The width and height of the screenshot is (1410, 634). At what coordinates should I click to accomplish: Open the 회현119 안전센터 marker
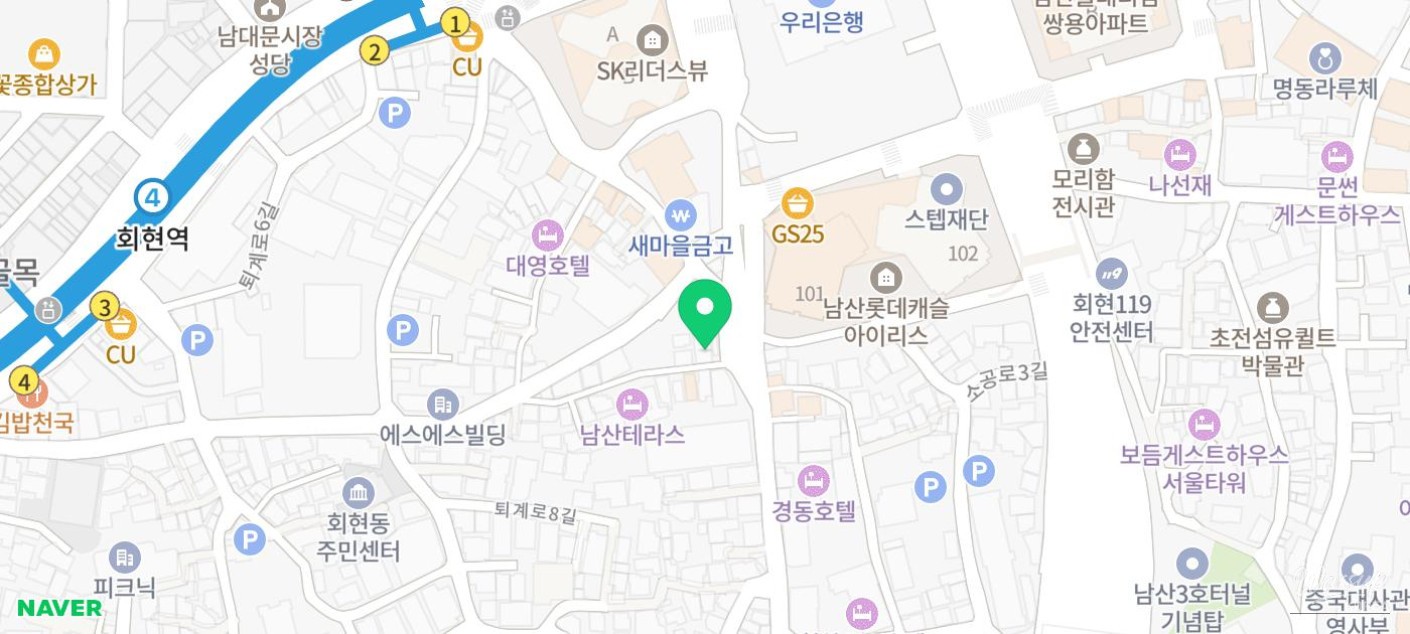coord(1111,273)
